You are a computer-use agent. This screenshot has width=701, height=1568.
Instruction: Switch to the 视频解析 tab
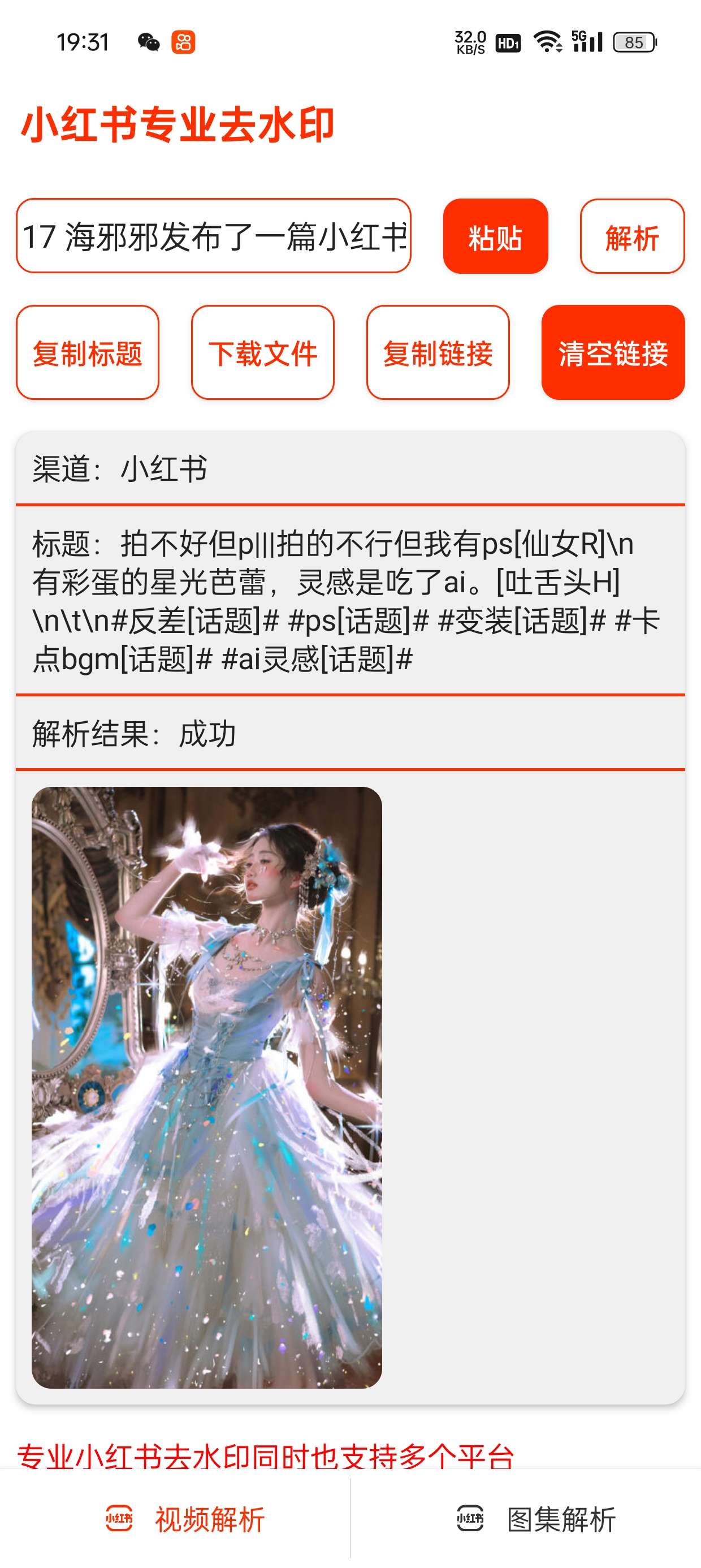185,1519
